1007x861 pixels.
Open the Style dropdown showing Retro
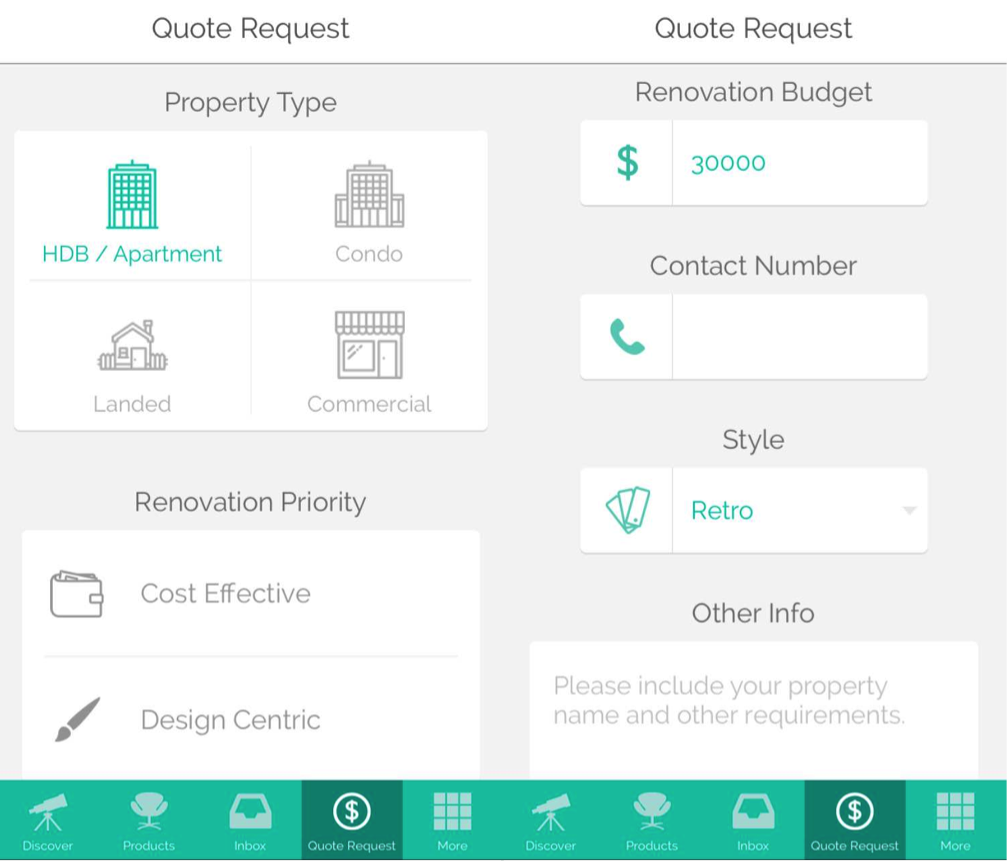(798, 511)
